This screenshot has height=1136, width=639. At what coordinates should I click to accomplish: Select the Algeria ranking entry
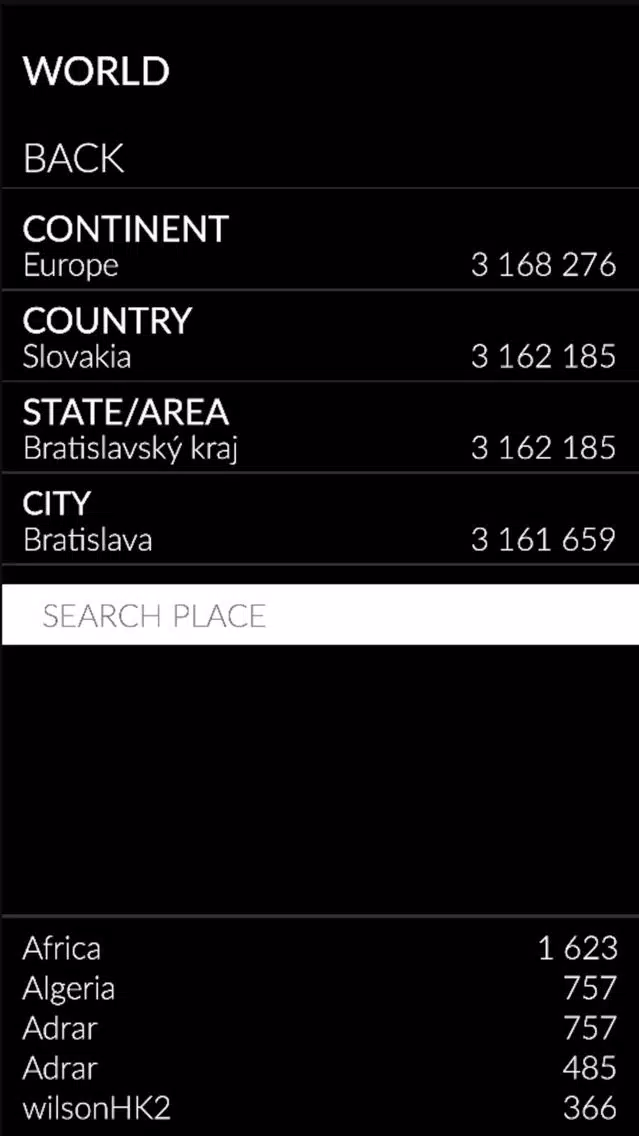pos(320,987)
